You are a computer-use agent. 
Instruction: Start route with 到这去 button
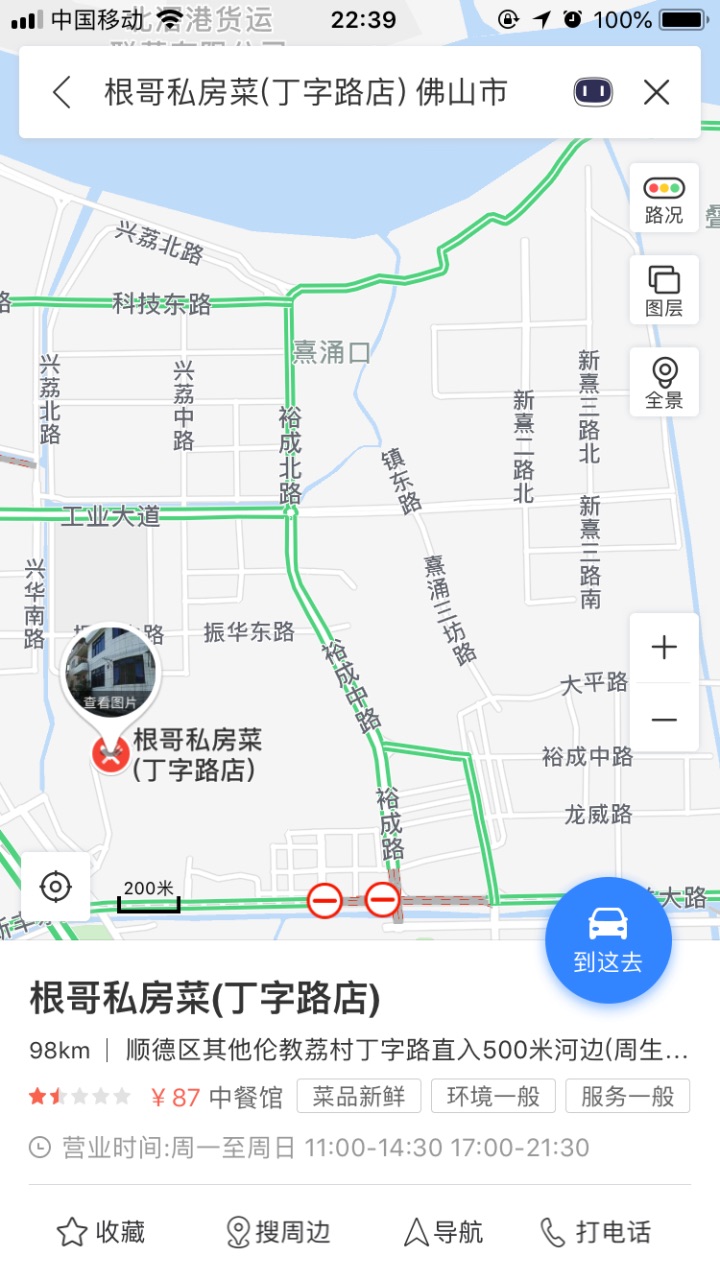(608, 940)
